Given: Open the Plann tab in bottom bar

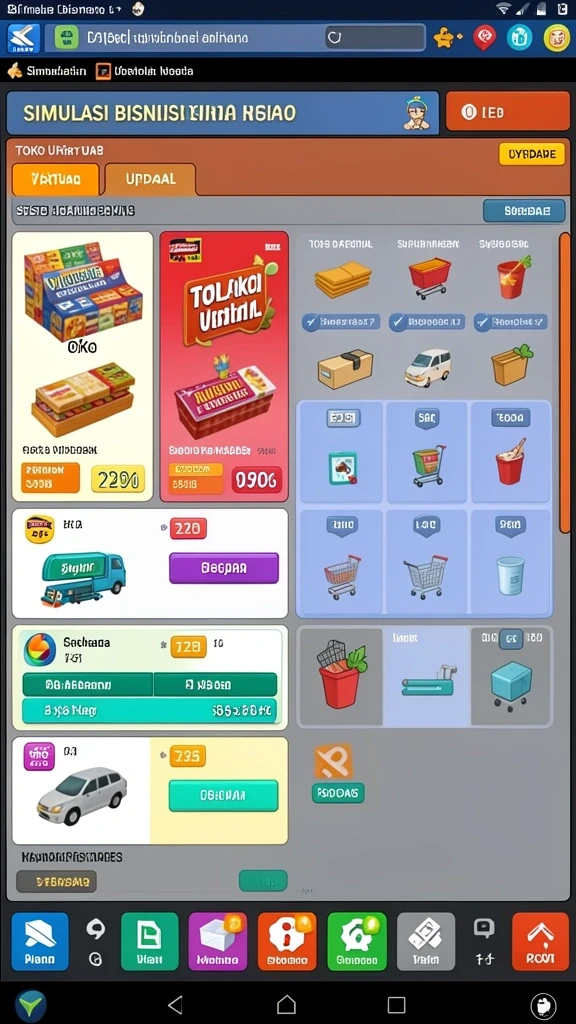Looking at the screenshot, I should click(40, 941).
